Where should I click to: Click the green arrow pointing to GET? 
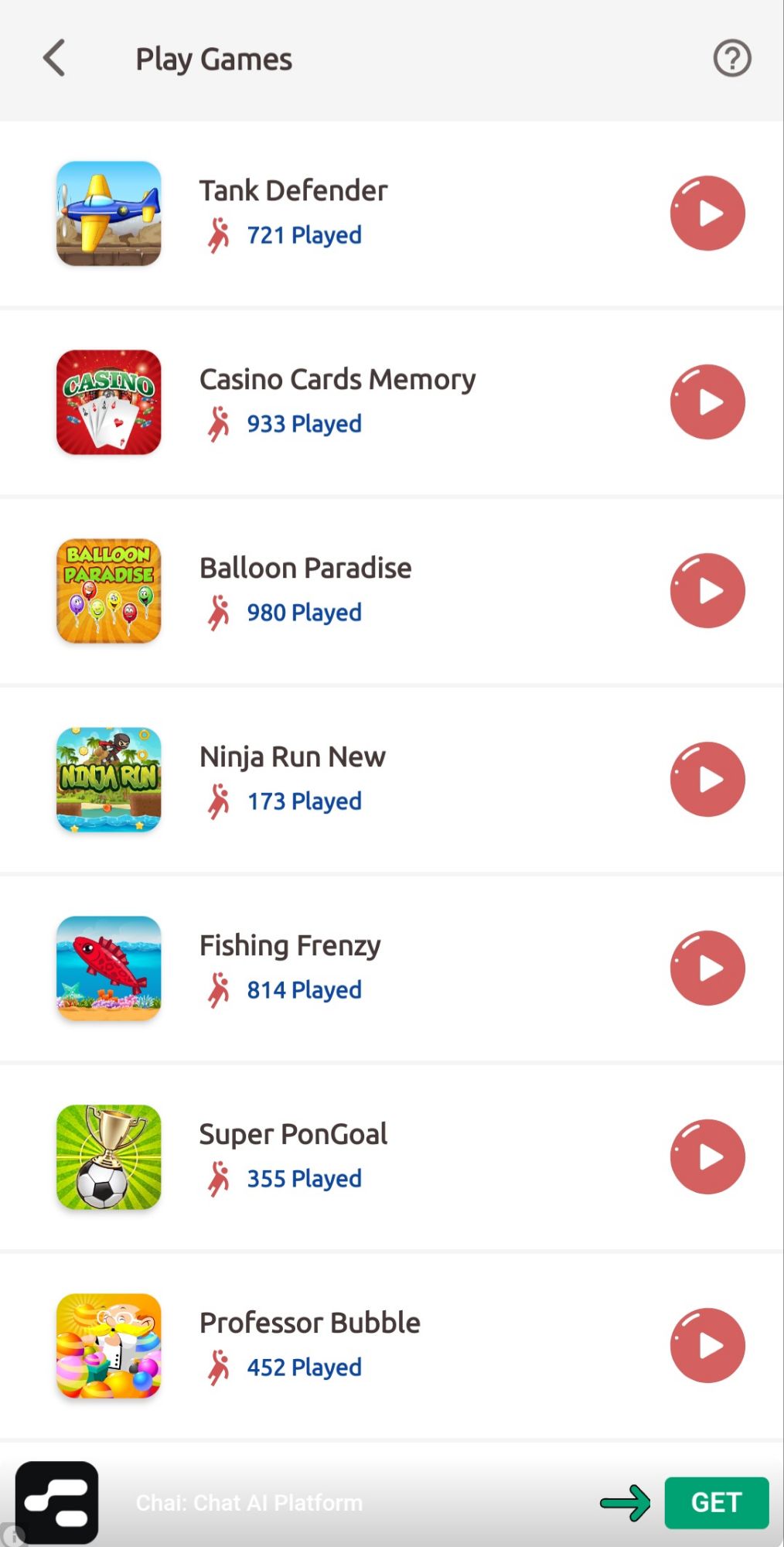626,1501
